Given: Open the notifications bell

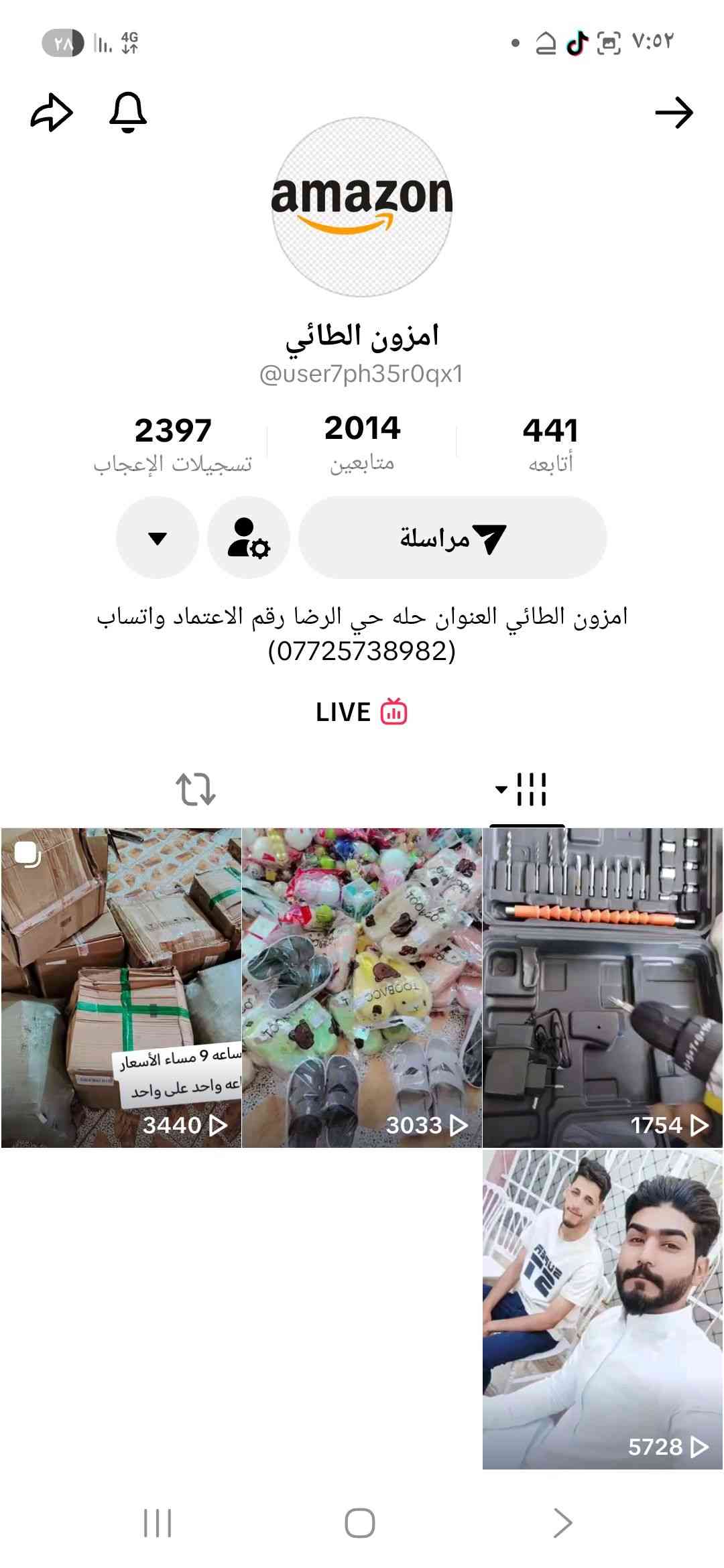Looking at the screenshot, I should pos(127,113).
